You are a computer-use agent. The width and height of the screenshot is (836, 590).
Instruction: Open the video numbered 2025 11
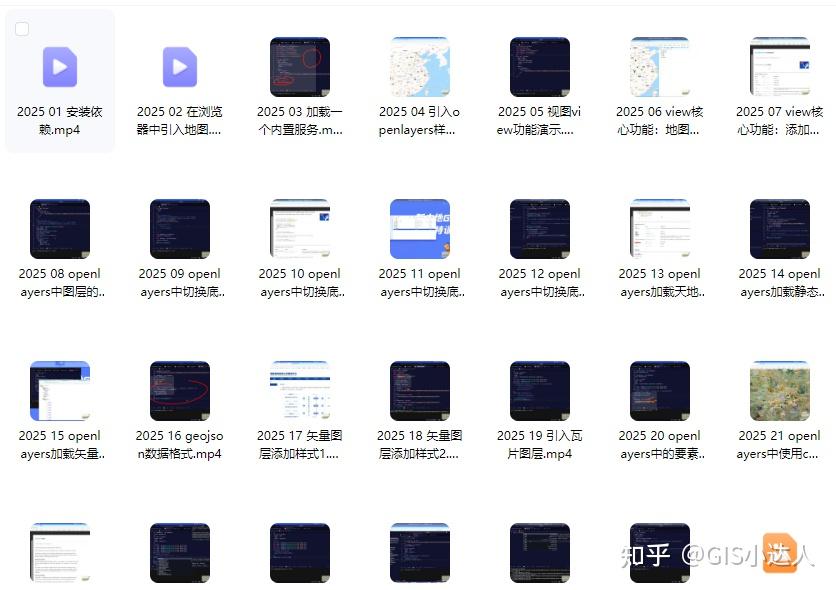pos(420,229)
